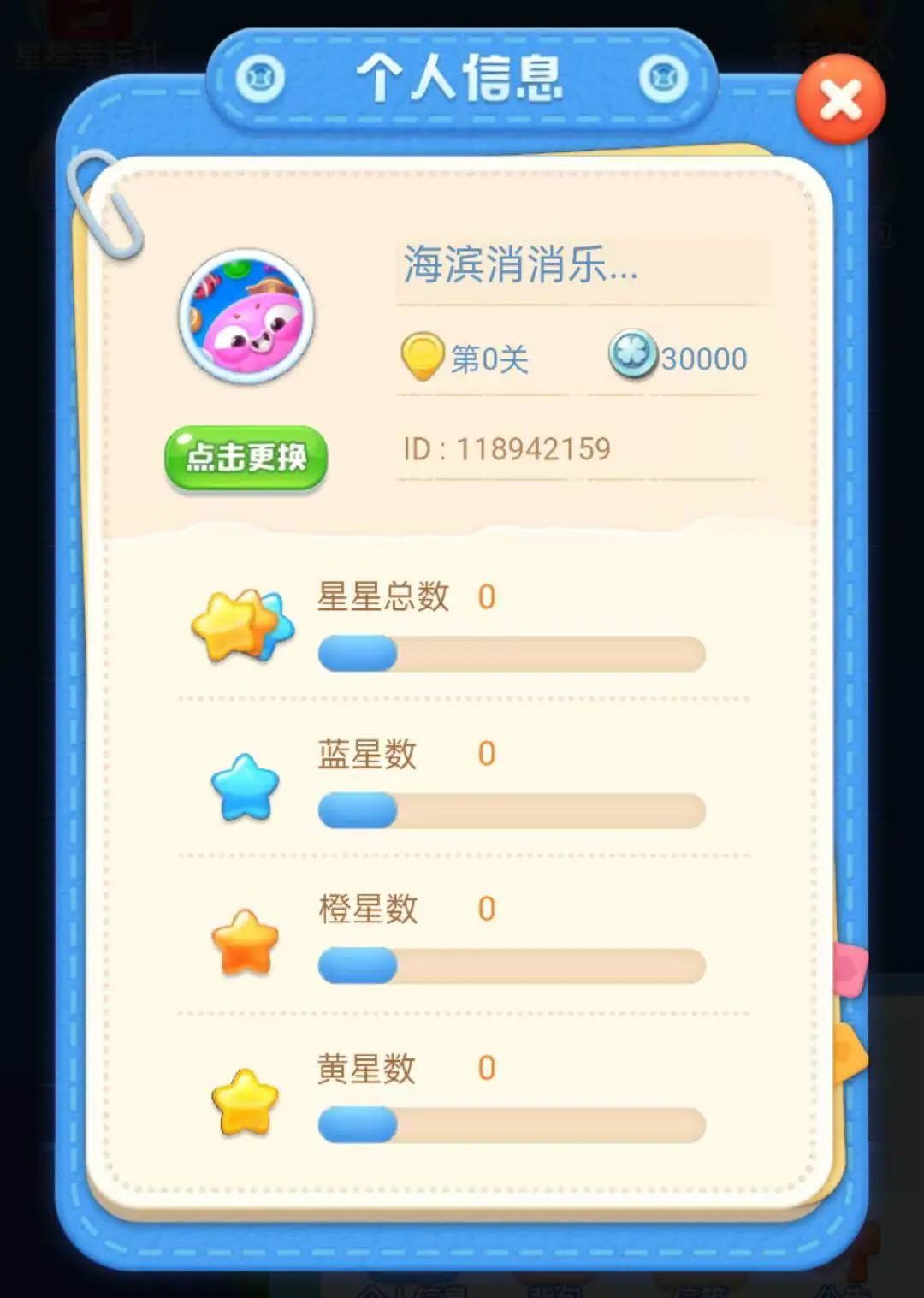Edit the nickname field 海滨消消乐
924x1298 pixels.
click(x=582, y=265)
